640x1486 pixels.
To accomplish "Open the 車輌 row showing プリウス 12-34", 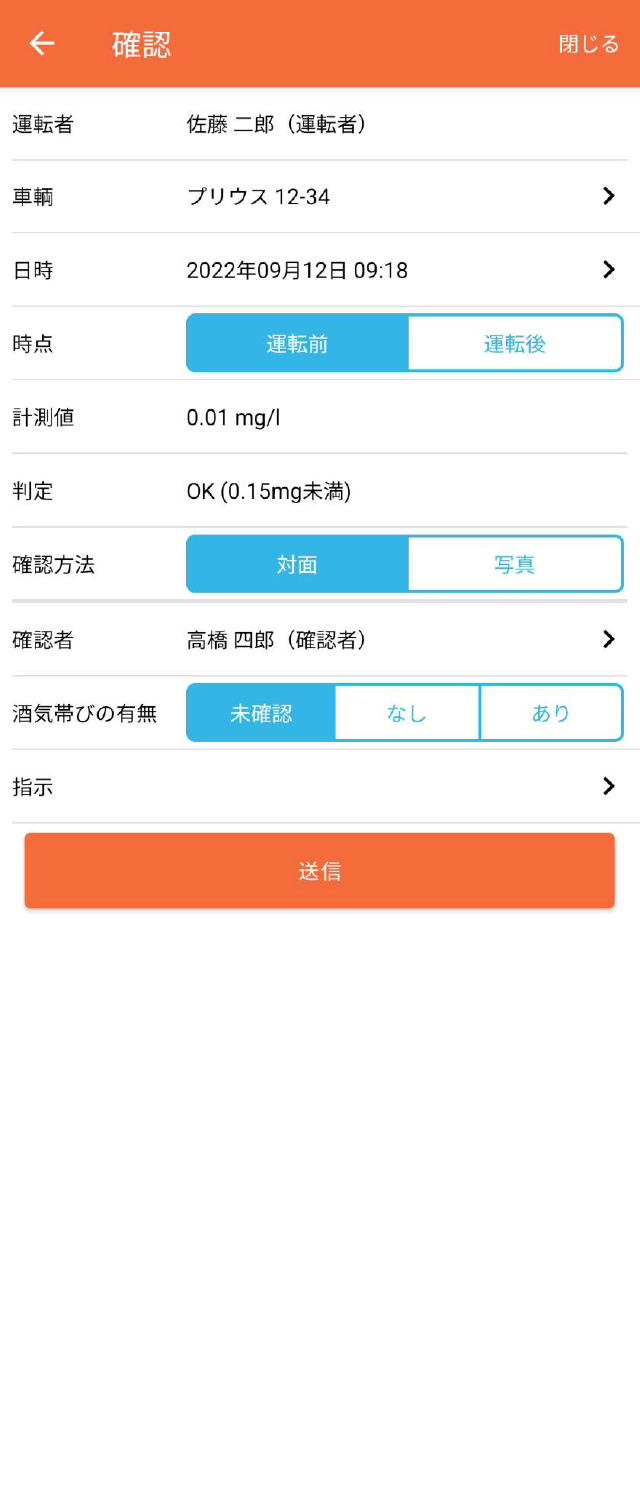I will click(x=320, y=197).
